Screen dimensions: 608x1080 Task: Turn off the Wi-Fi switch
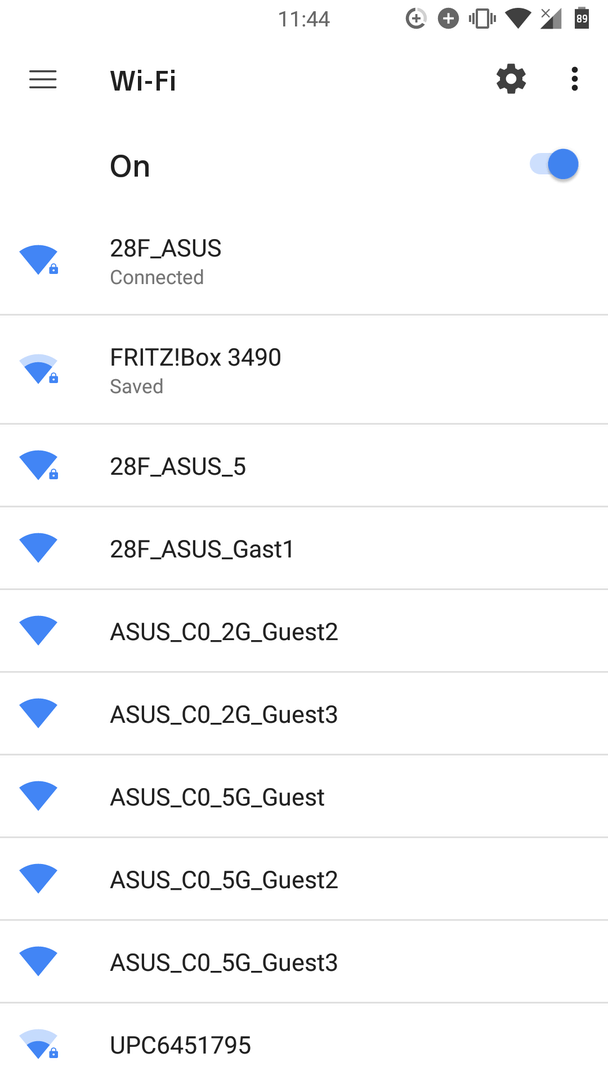tap(554, 165)
